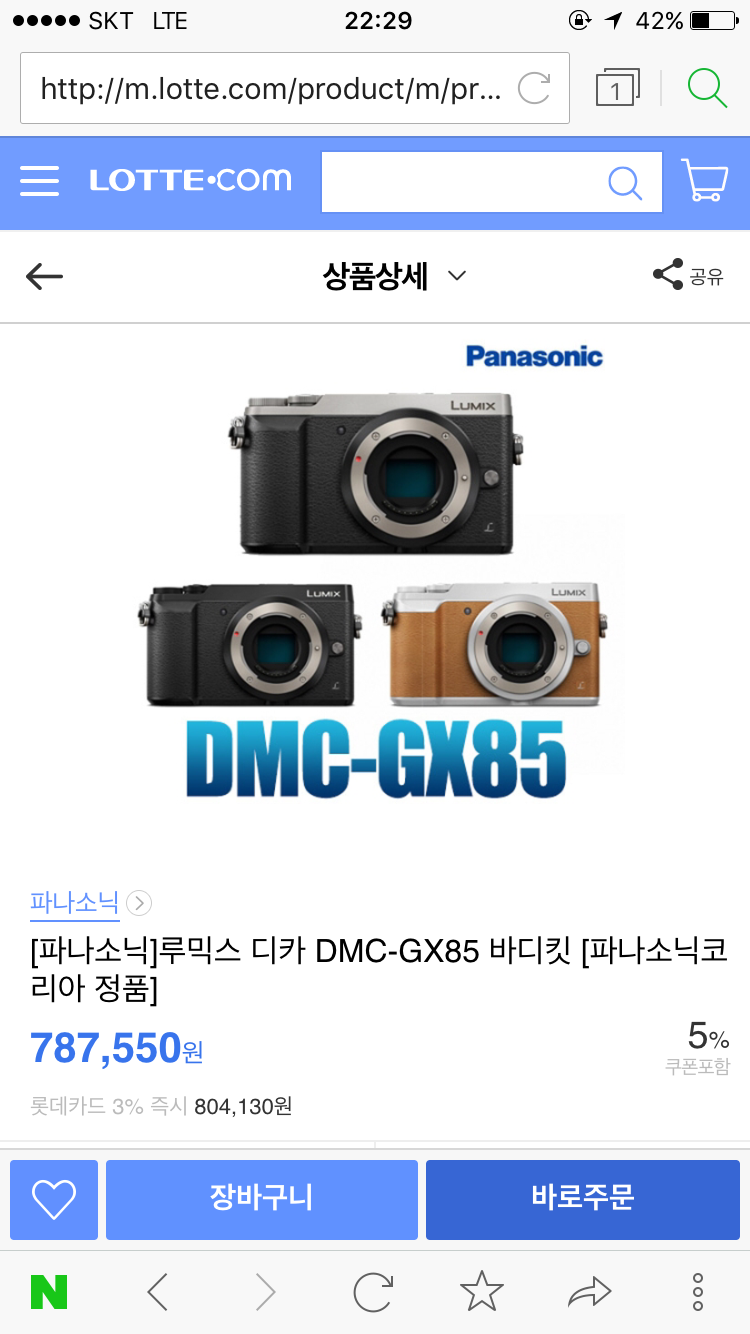This screenshot has width=750, height=1334.
Task: Open the browser tabs switcher
Action: tap(615, 89)
